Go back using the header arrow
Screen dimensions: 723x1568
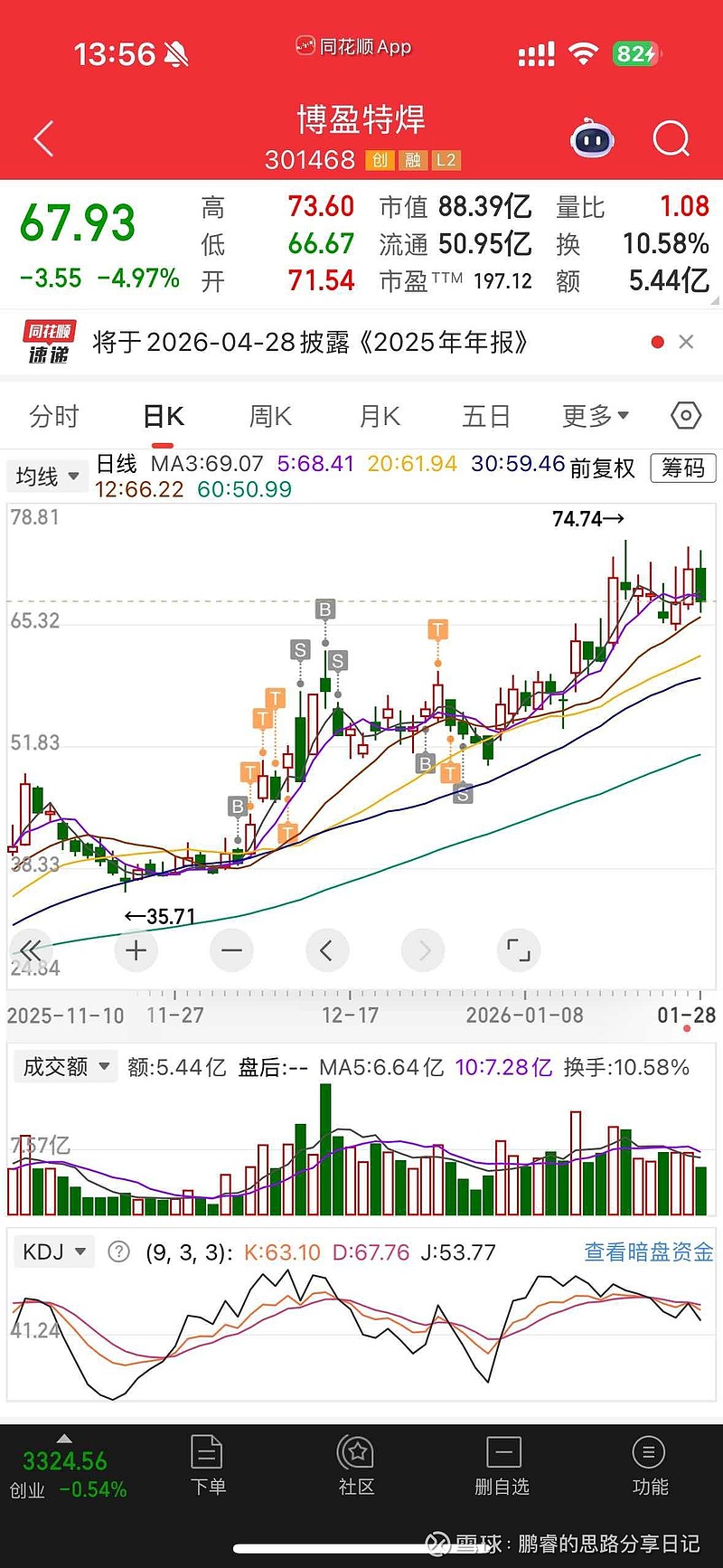tap(43, 139)
